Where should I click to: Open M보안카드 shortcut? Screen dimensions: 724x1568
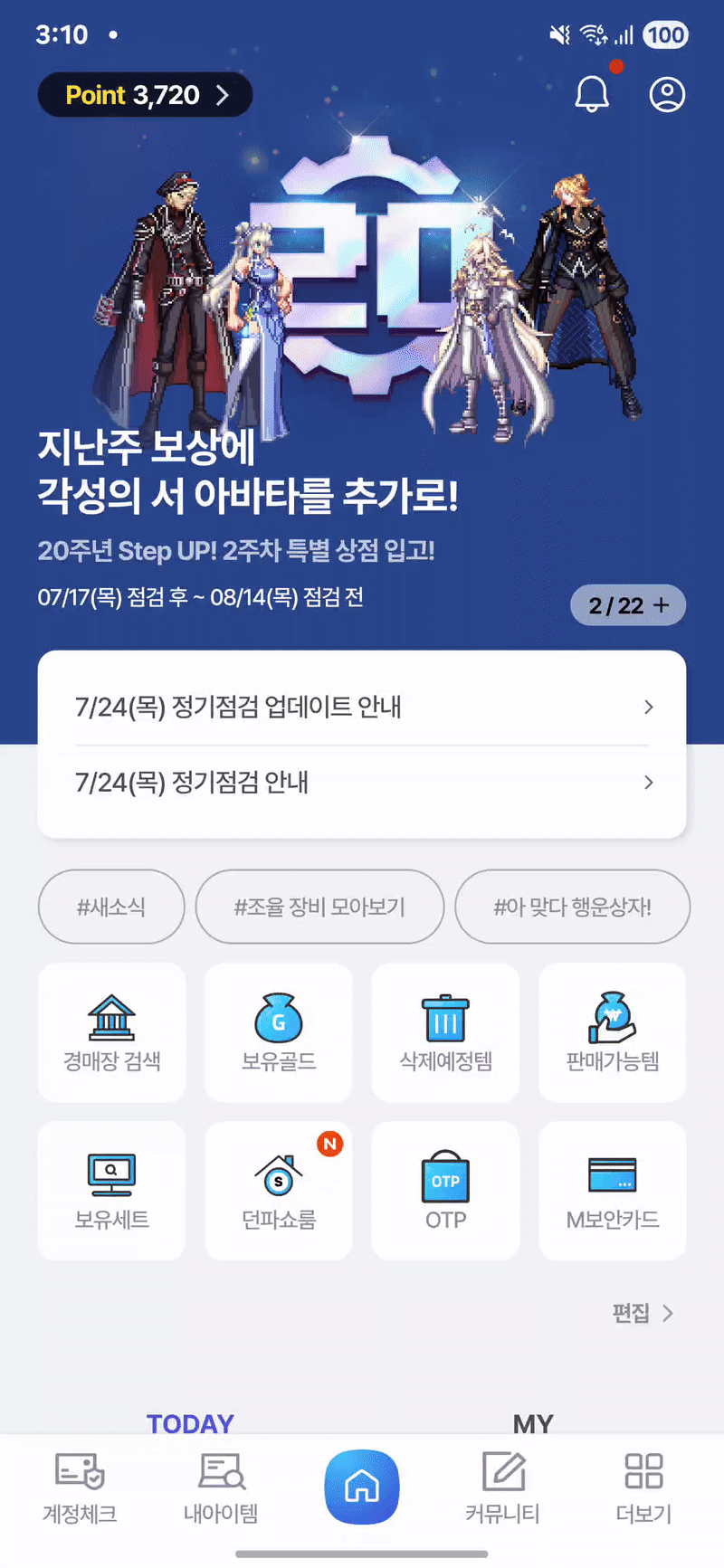(613, 1191)
